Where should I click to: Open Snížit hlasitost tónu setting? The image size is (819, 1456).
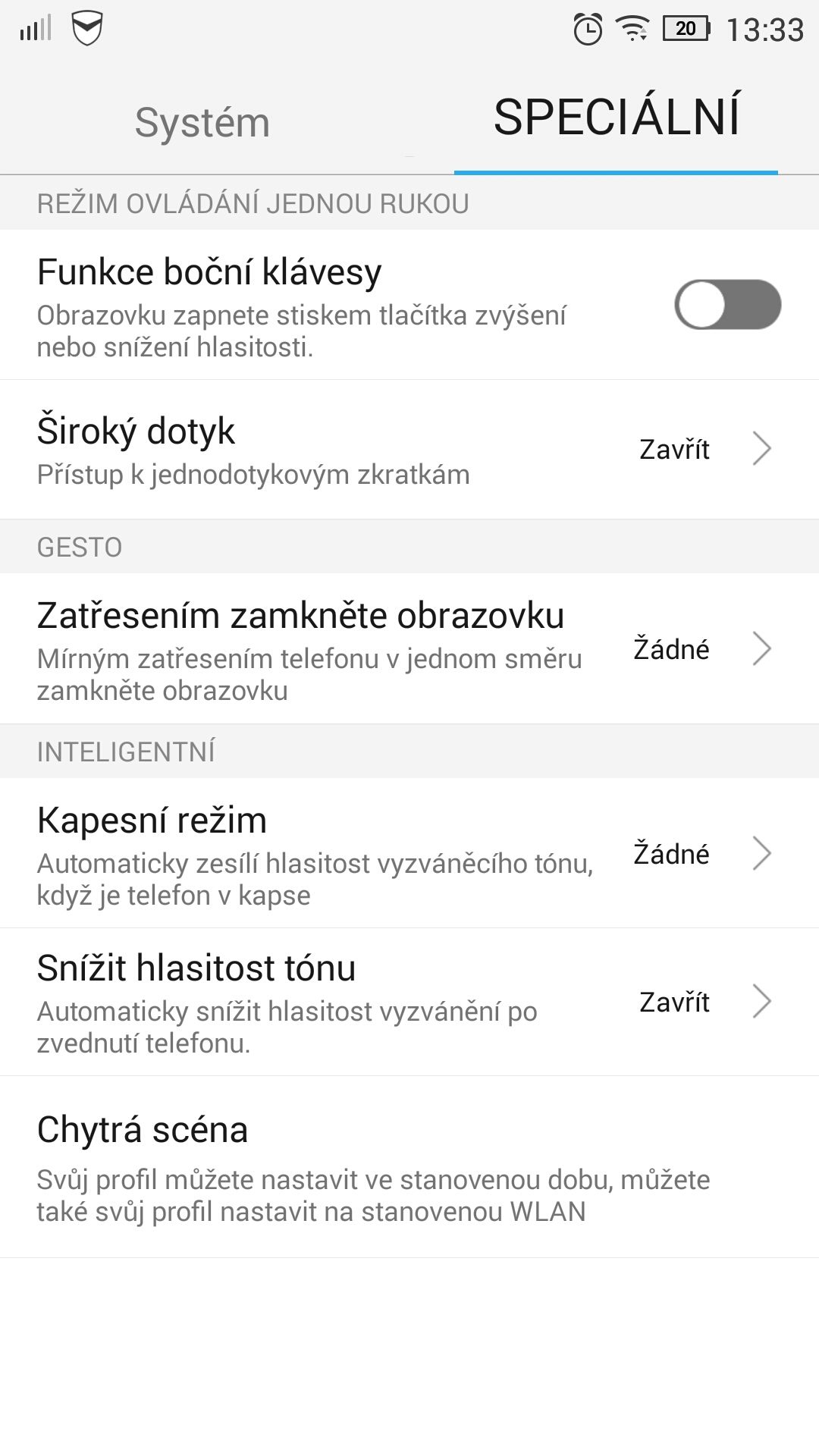[x=409, y=1002]
